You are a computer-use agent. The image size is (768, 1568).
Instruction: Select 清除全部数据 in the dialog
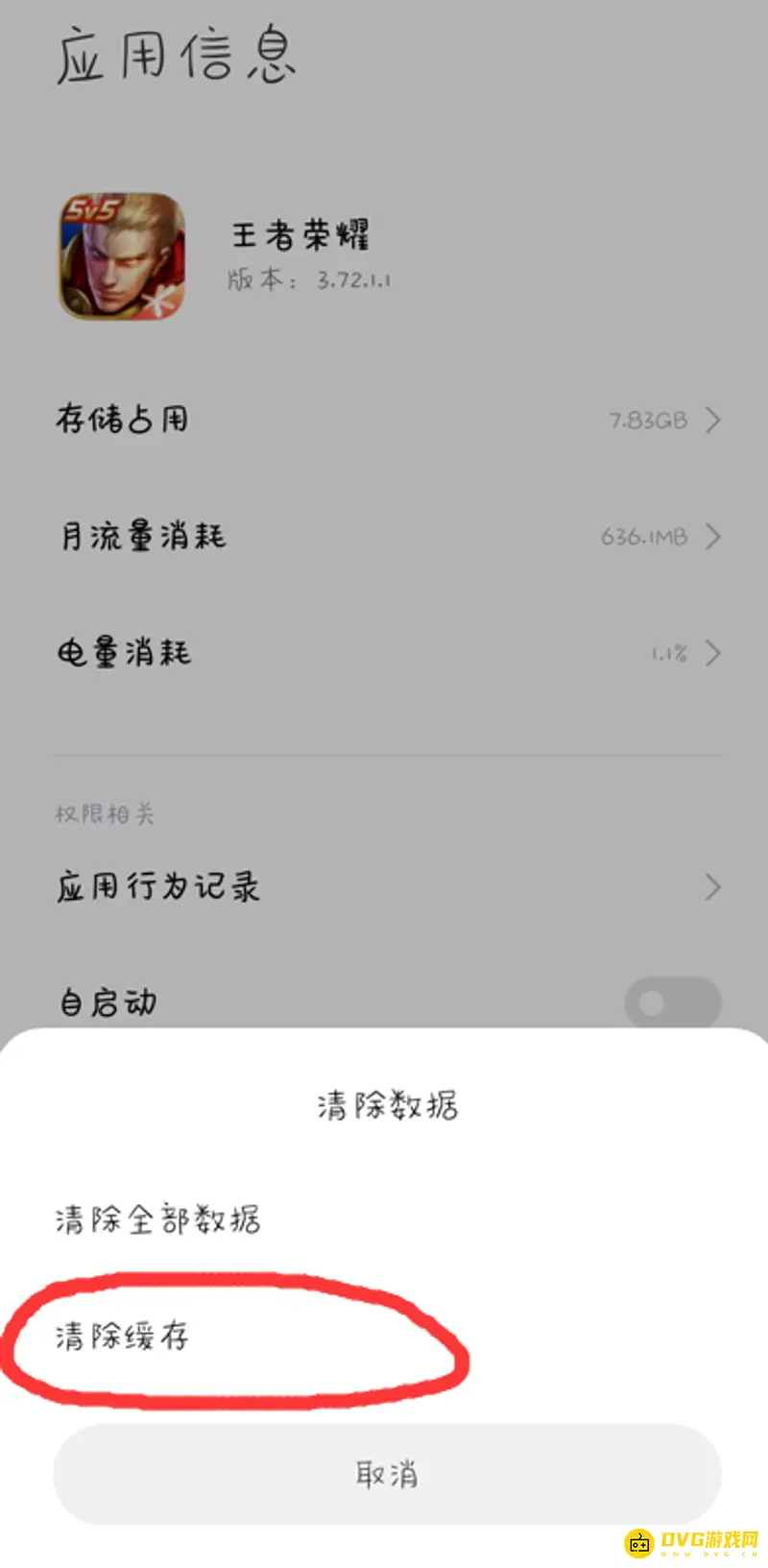point(158,1219)
